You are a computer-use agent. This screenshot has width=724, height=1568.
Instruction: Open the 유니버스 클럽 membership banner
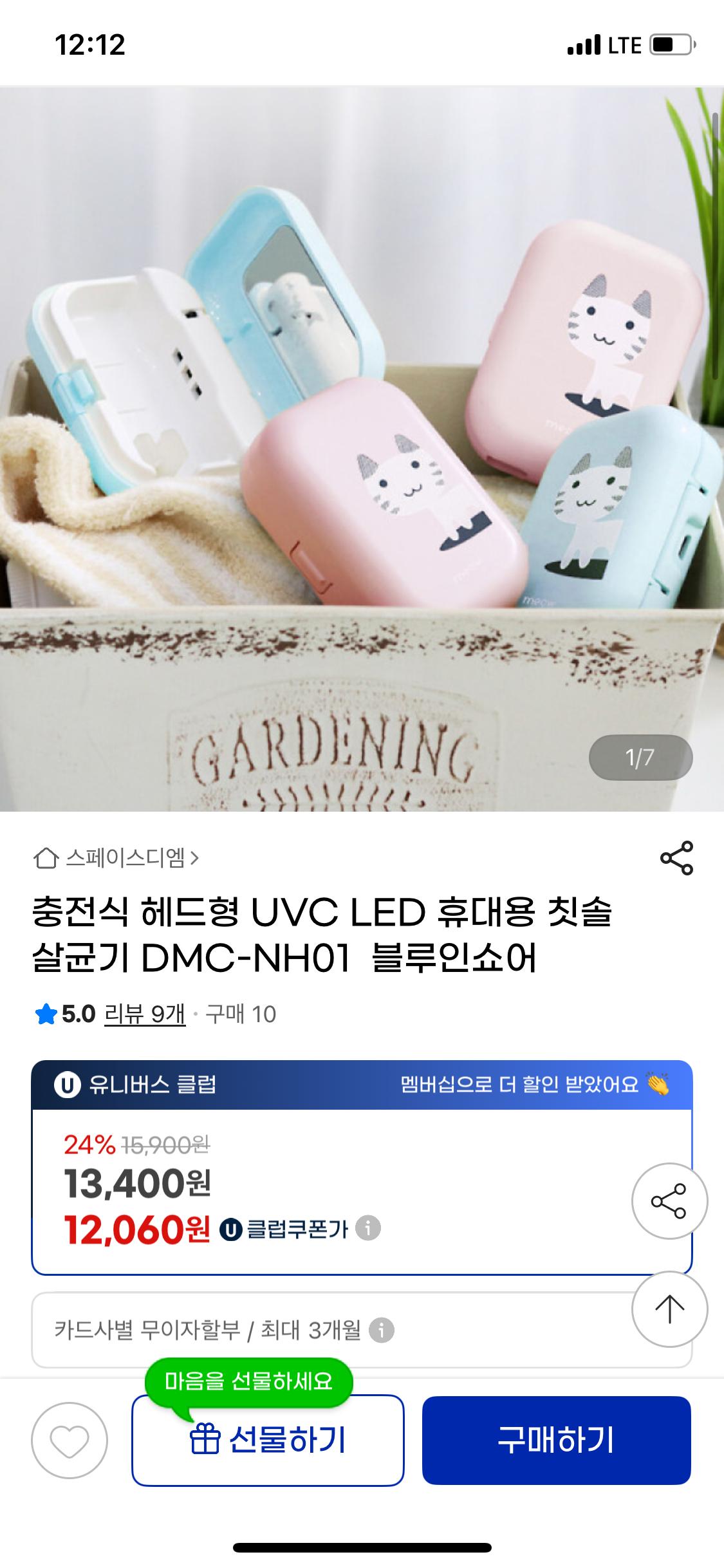pos(362,1085)
